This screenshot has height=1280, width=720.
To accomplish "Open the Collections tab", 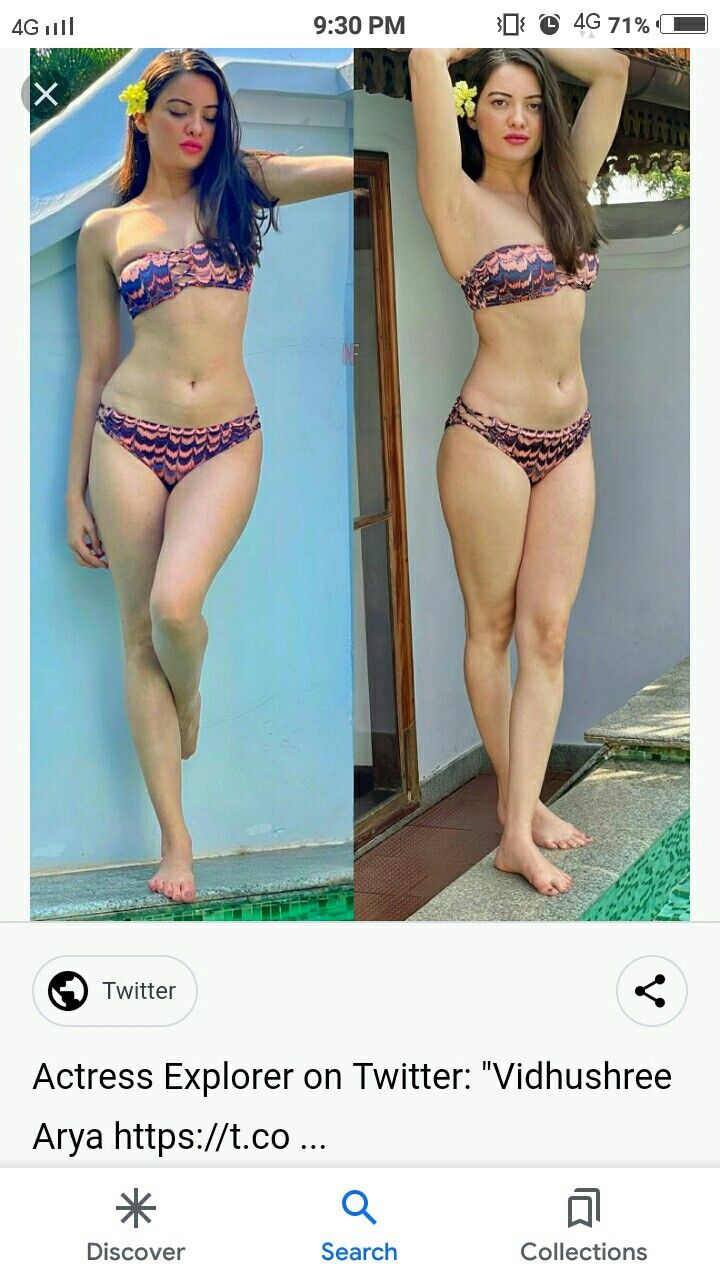I will pos(583,1226).
